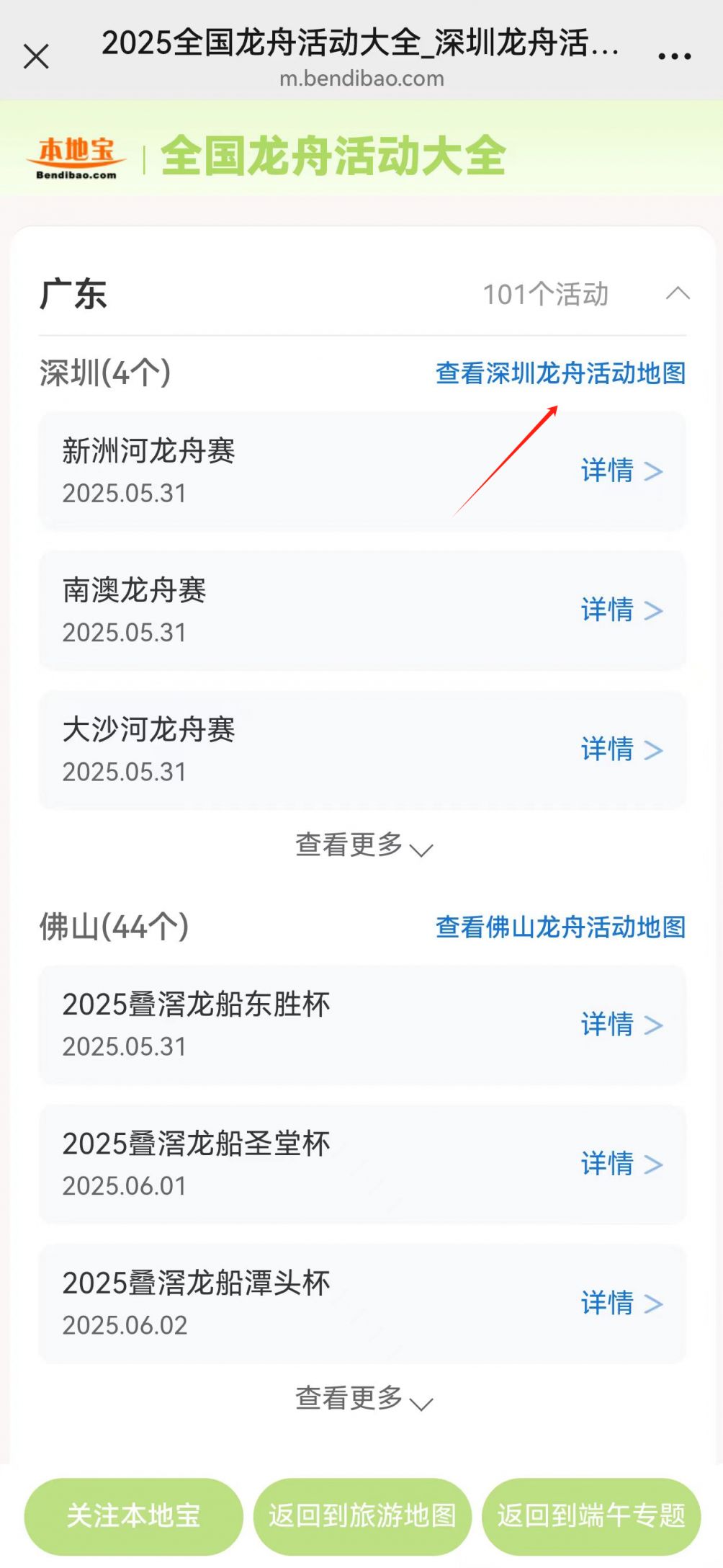The height and width of the screenshot is (1568, 723).
Task: Open the three-dot overflow menu
Action: (675, 56)
